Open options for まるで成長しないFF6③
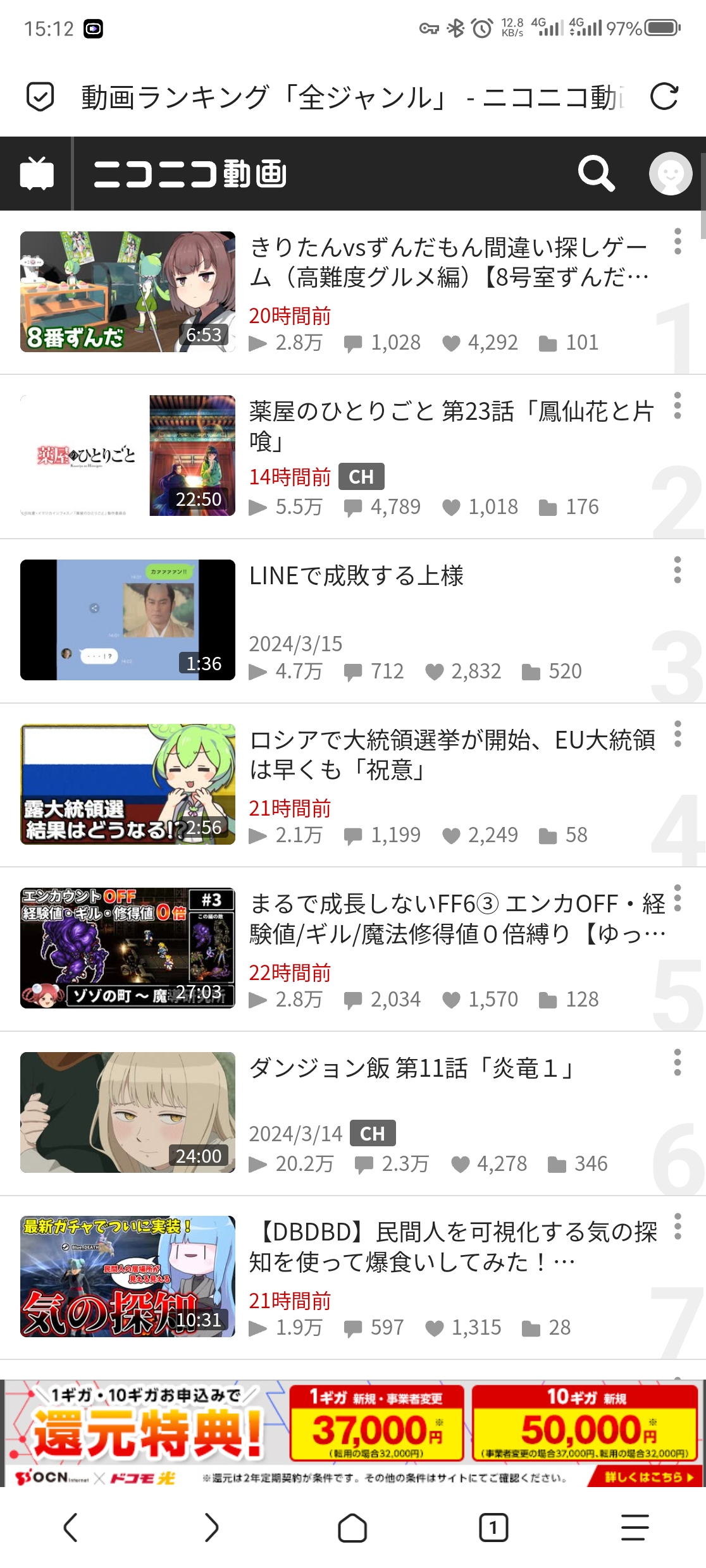The width and height of the screenshot is (706, 1568). point(678,898)
